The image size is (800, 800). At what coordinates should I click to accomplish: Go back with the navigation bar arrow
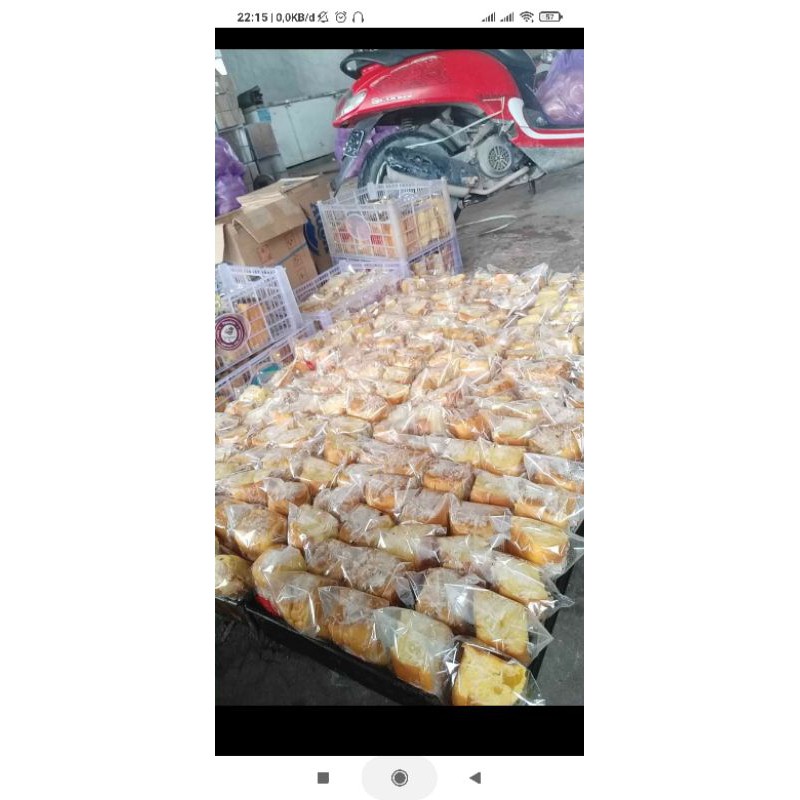(x=475, y=777)
